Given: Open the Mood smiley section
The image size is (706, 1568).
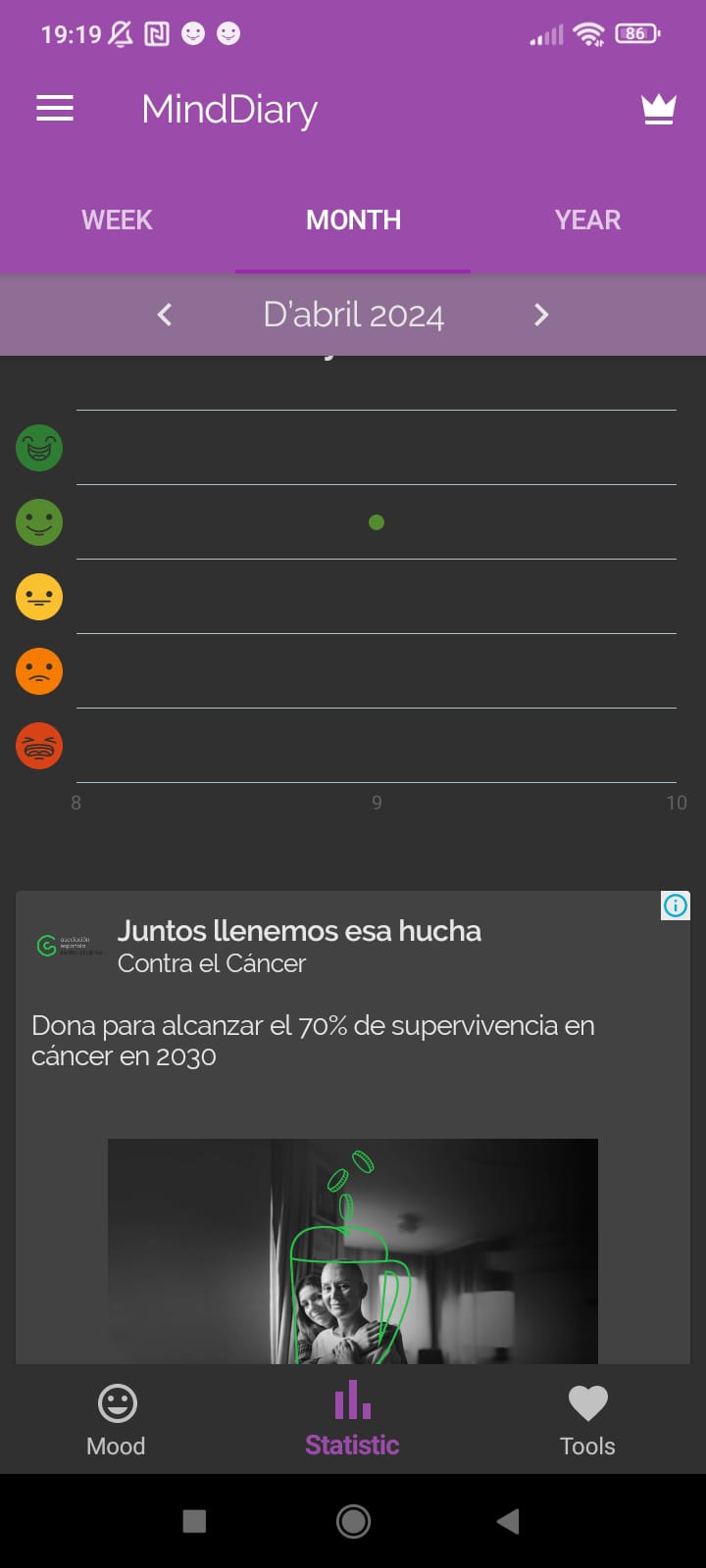Looking at the screenshot, I should [x=116, y=1418].
